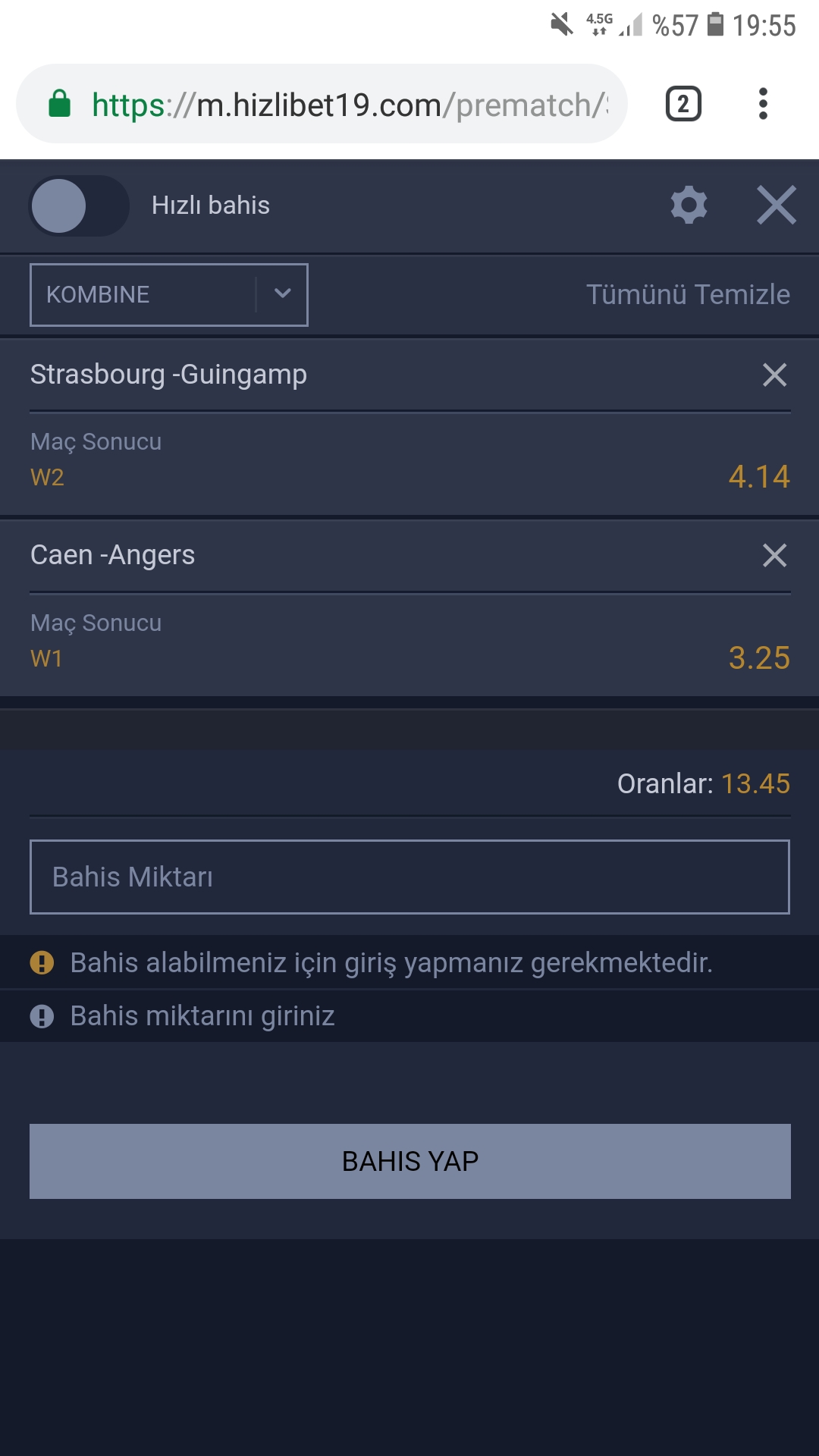The image size is (819, 1456).
Task: Tap the BAHIS YAP button
Action: pyautogui.click(x=409, y=1161)
